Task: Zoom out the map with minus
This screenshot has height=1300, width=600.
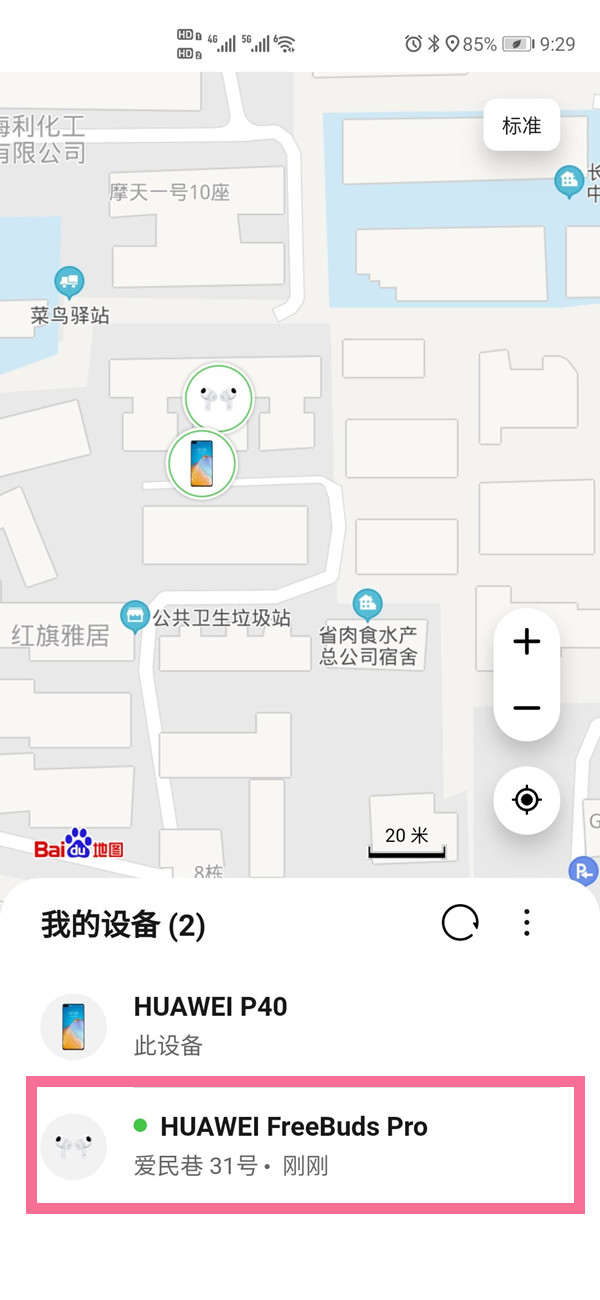Action: (x=526, y=708)
